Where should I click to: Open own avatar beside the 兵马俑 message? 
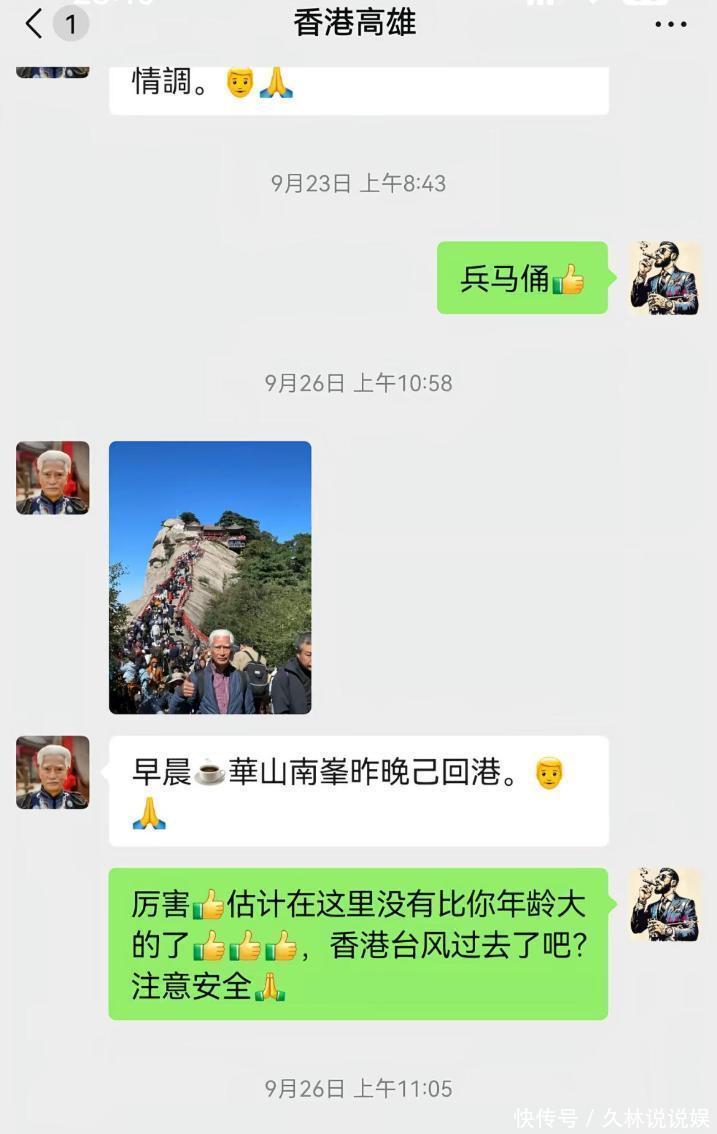point(664,278)
